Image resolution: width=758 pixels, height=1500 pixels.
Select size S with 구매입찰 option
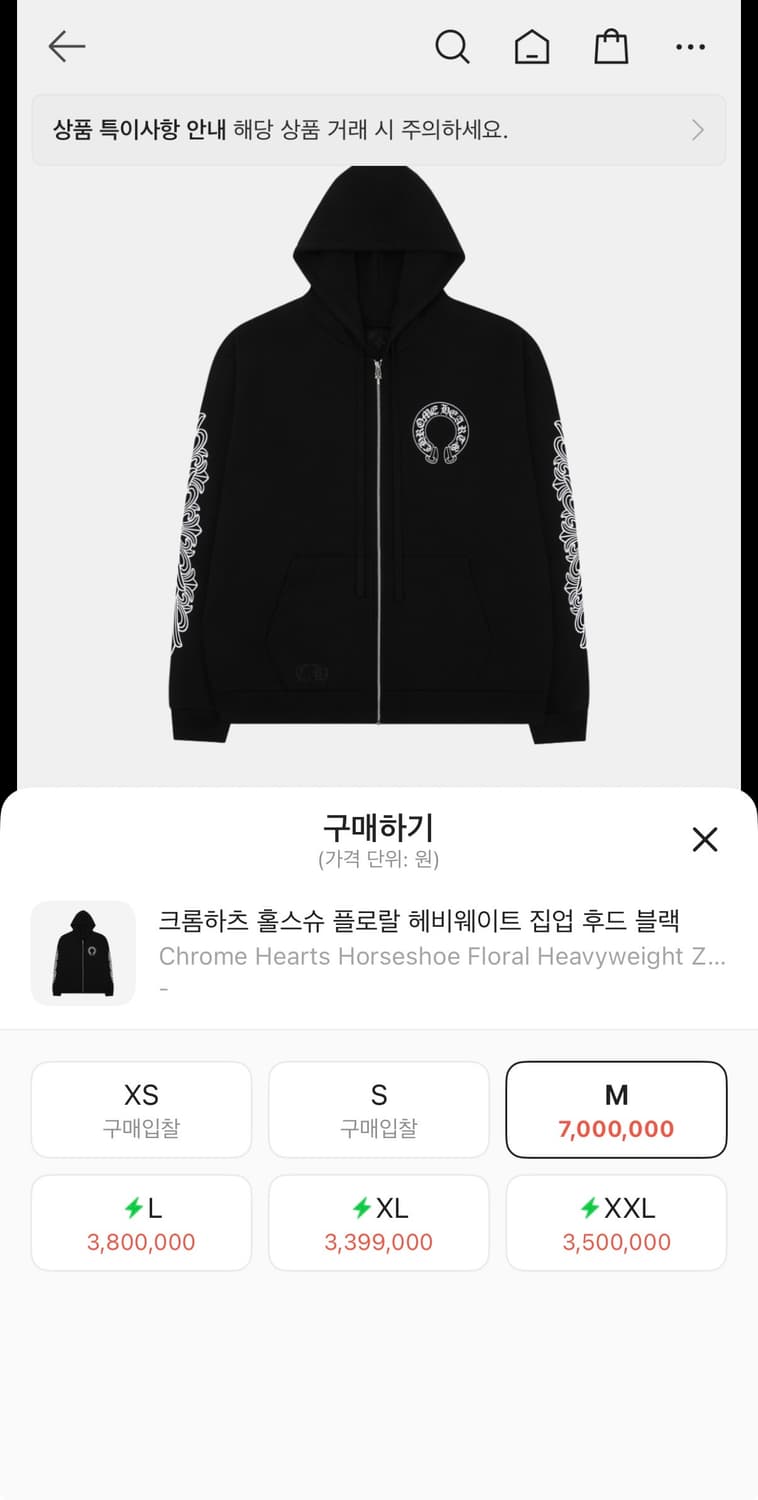(378, 1109)
